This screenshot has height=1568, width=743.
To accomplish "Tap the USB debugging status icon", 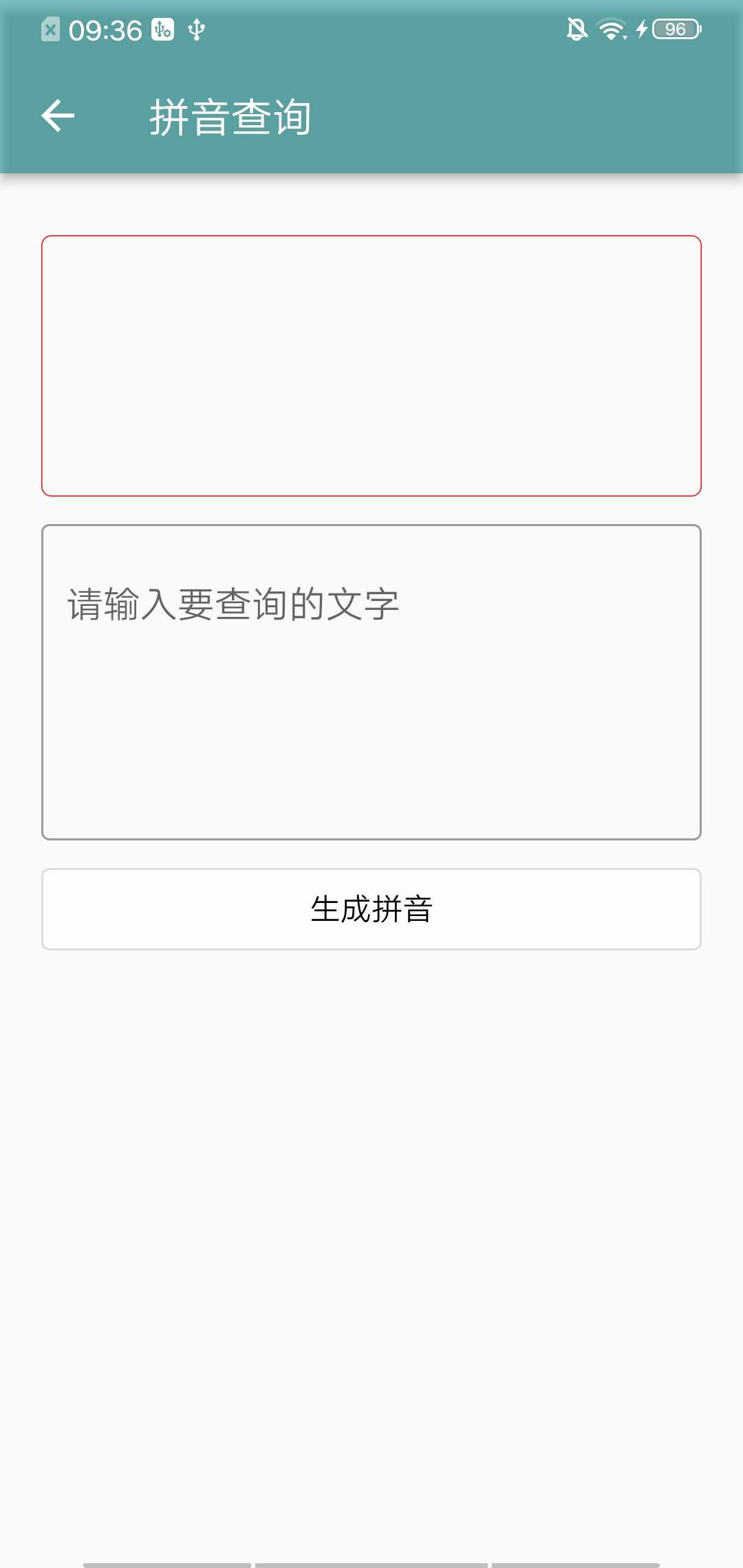I will coord(163,29).
